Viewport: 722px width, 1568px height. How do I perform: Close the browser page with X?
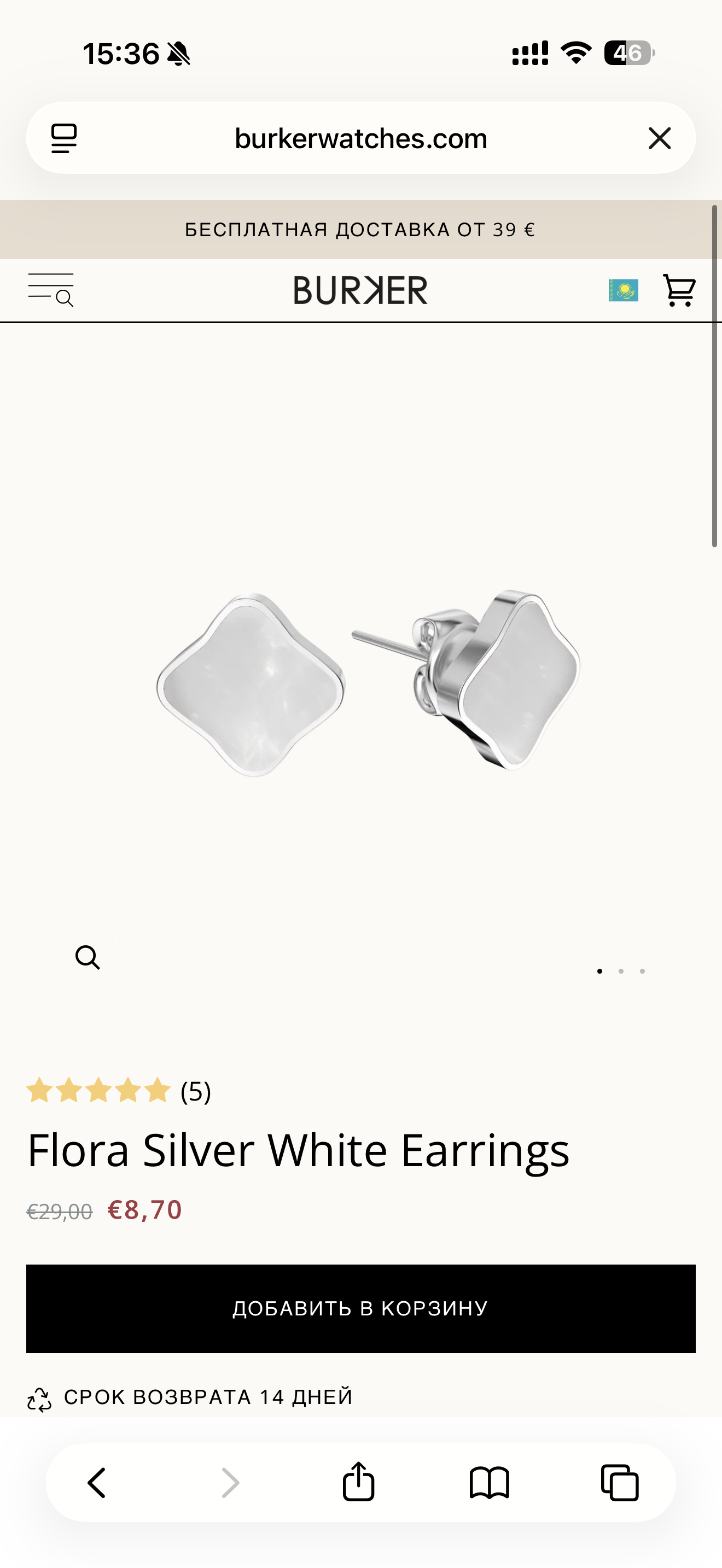click(659, 138)
